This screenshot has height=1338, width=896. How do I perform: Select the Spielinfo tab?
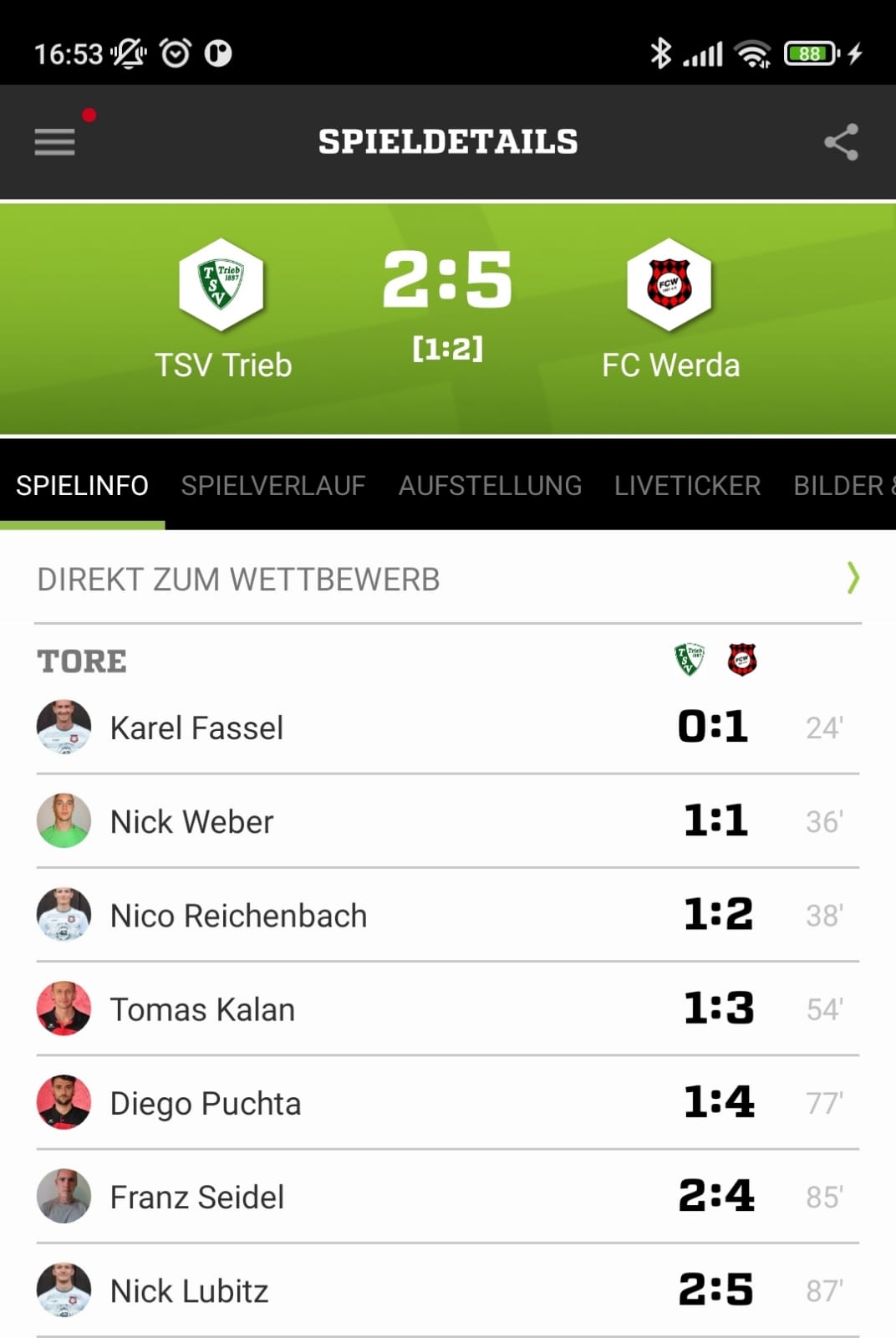coord(82,486)
